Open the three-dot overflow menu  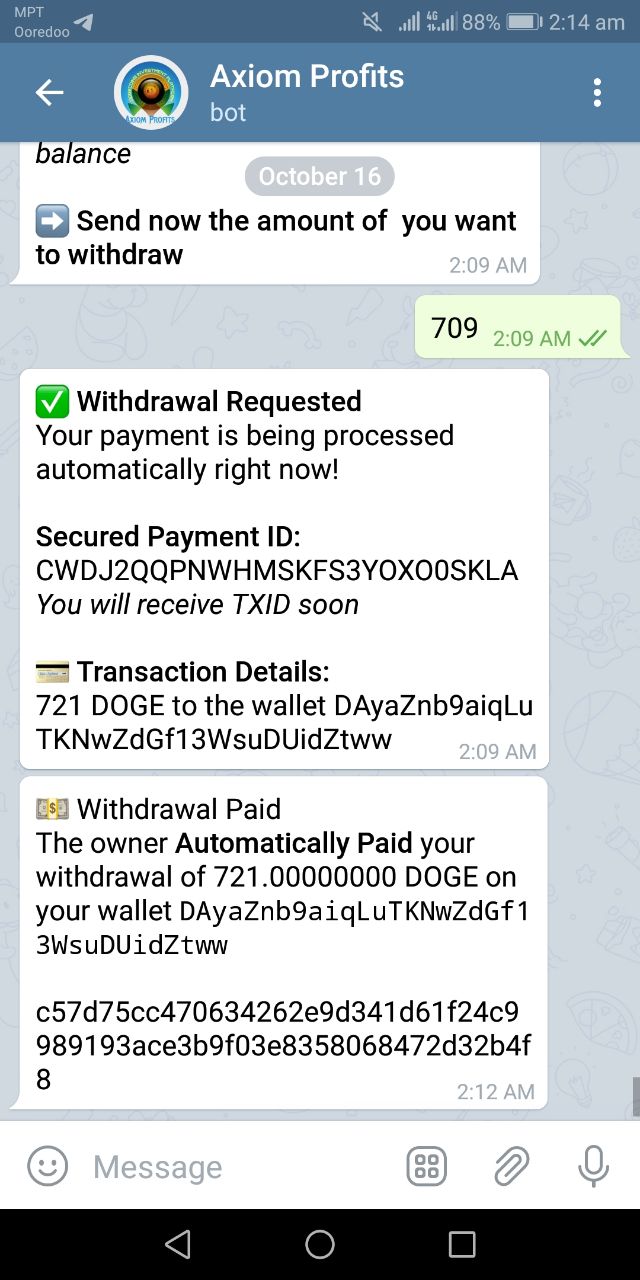pyautogui.click(x=597, y=93)
